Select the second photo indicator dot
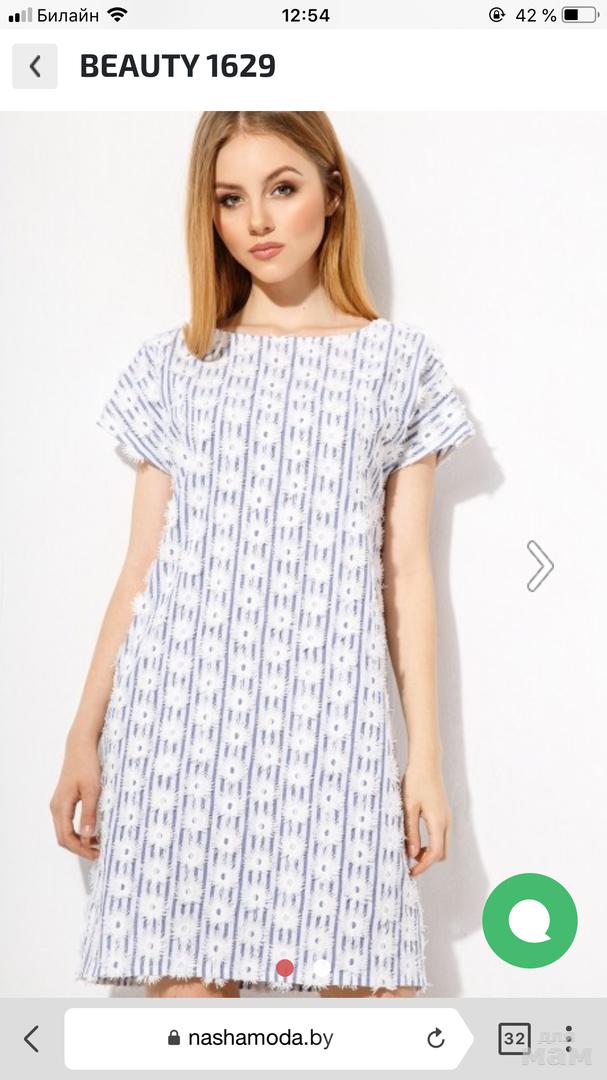 tap(321, 967)
